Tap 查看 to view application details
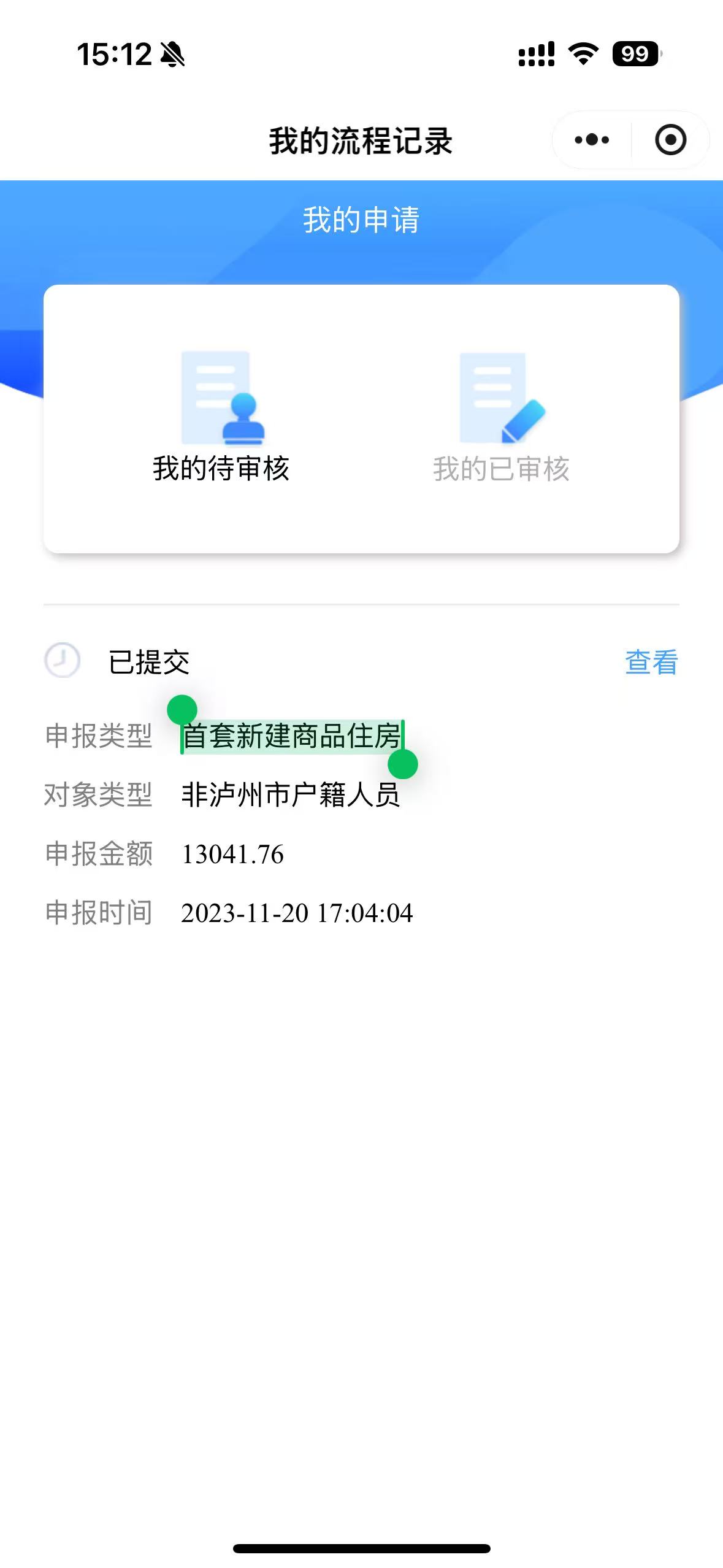This screenshot has height=1568, width=723. [x=651, y=663]
